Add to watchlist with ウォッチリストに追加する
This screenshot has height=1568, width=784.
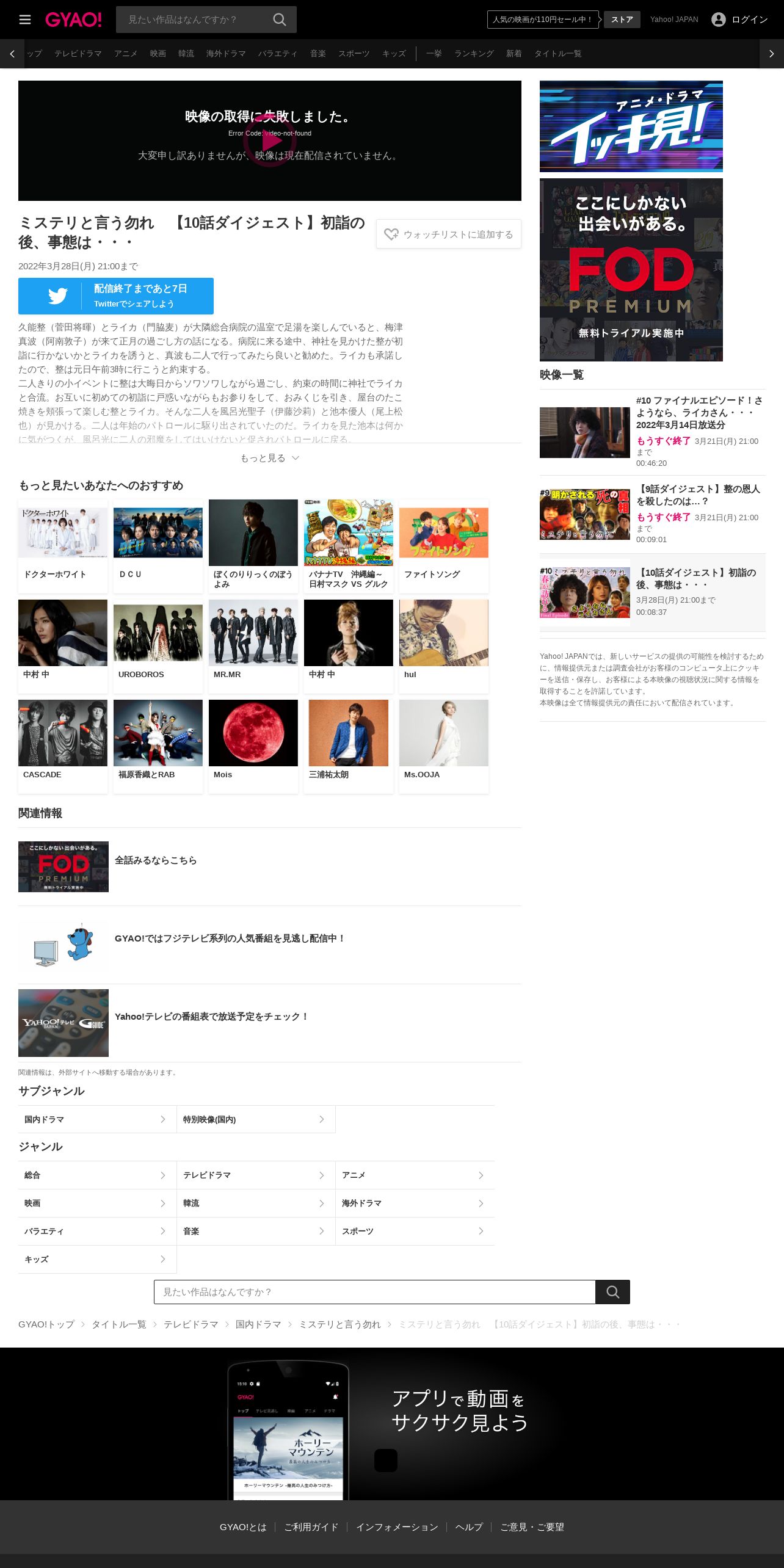coord(449,234)
